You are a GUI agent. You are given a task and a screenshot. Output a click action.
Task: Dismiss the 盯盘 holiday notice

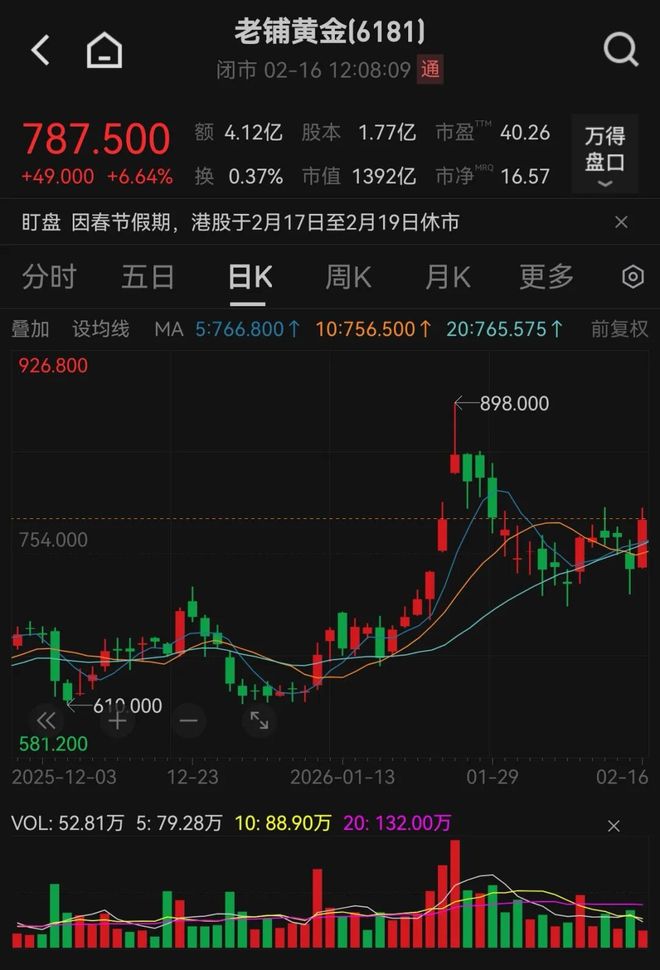click(621, 222)
